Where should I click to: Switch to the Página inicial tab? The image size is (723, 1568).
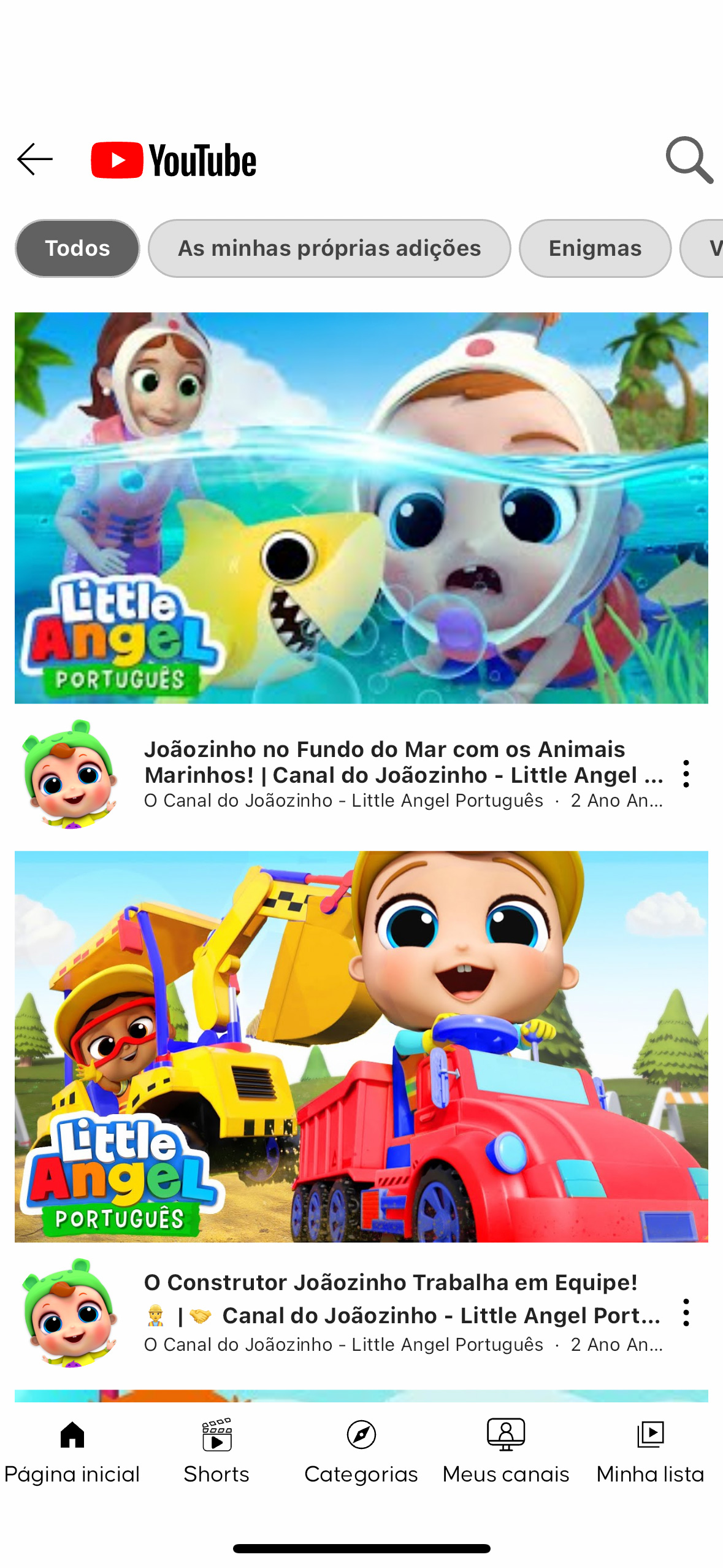click(x=72, y=1451)
